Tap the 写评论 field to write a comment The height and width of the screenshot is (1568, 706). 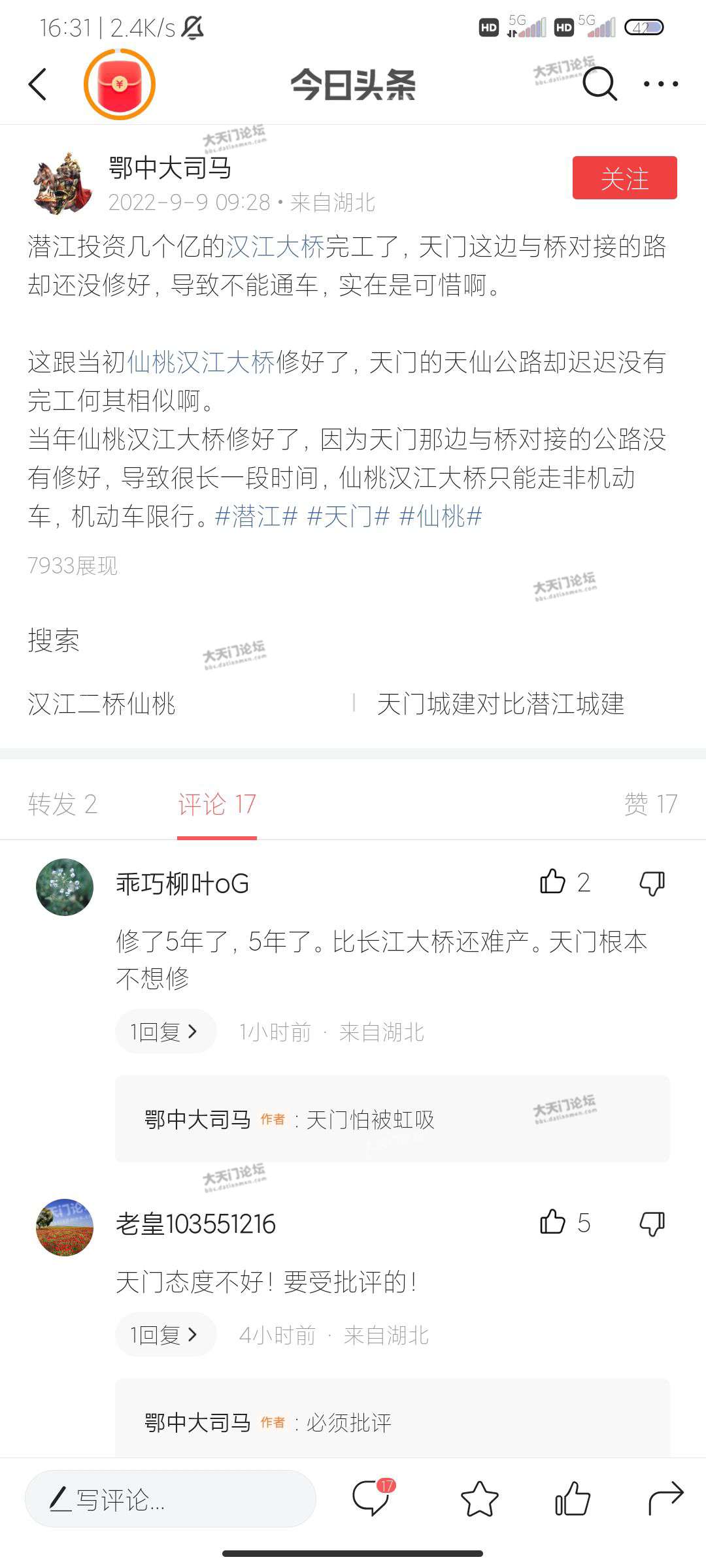[x=170, y=1499]
